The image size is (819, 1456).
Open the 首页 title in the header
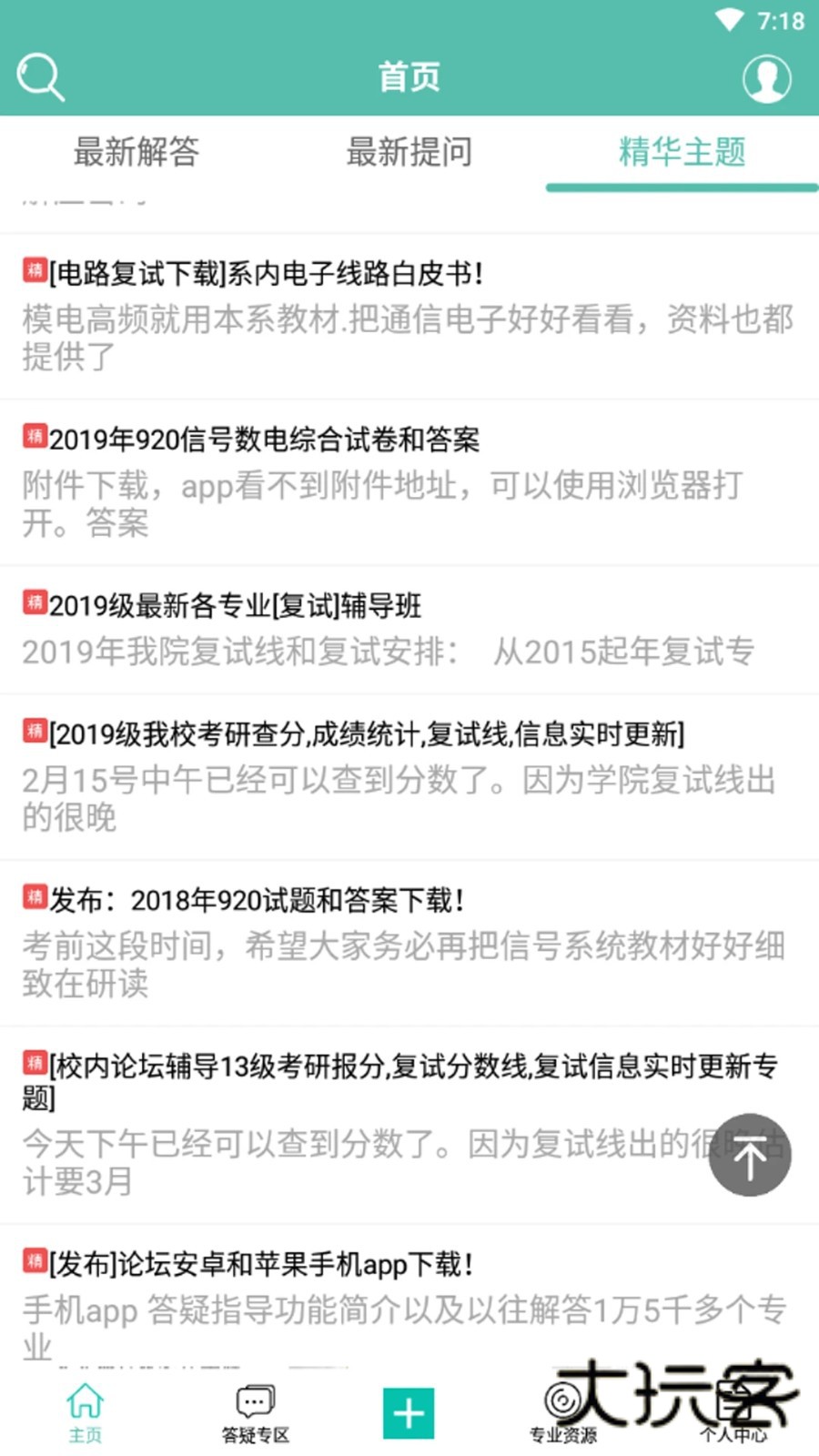pyautogui.click(x=409, y=76)
